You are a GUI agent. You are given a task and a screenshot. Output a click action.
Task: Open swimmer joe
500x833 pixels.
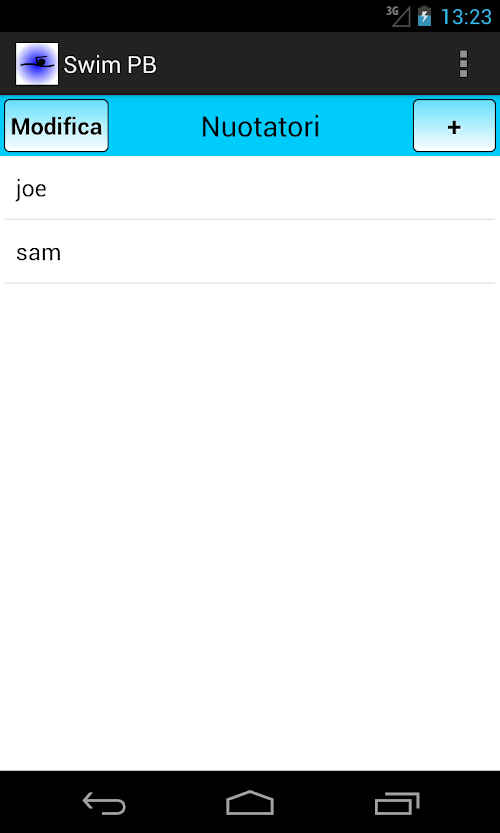[250, 188]
